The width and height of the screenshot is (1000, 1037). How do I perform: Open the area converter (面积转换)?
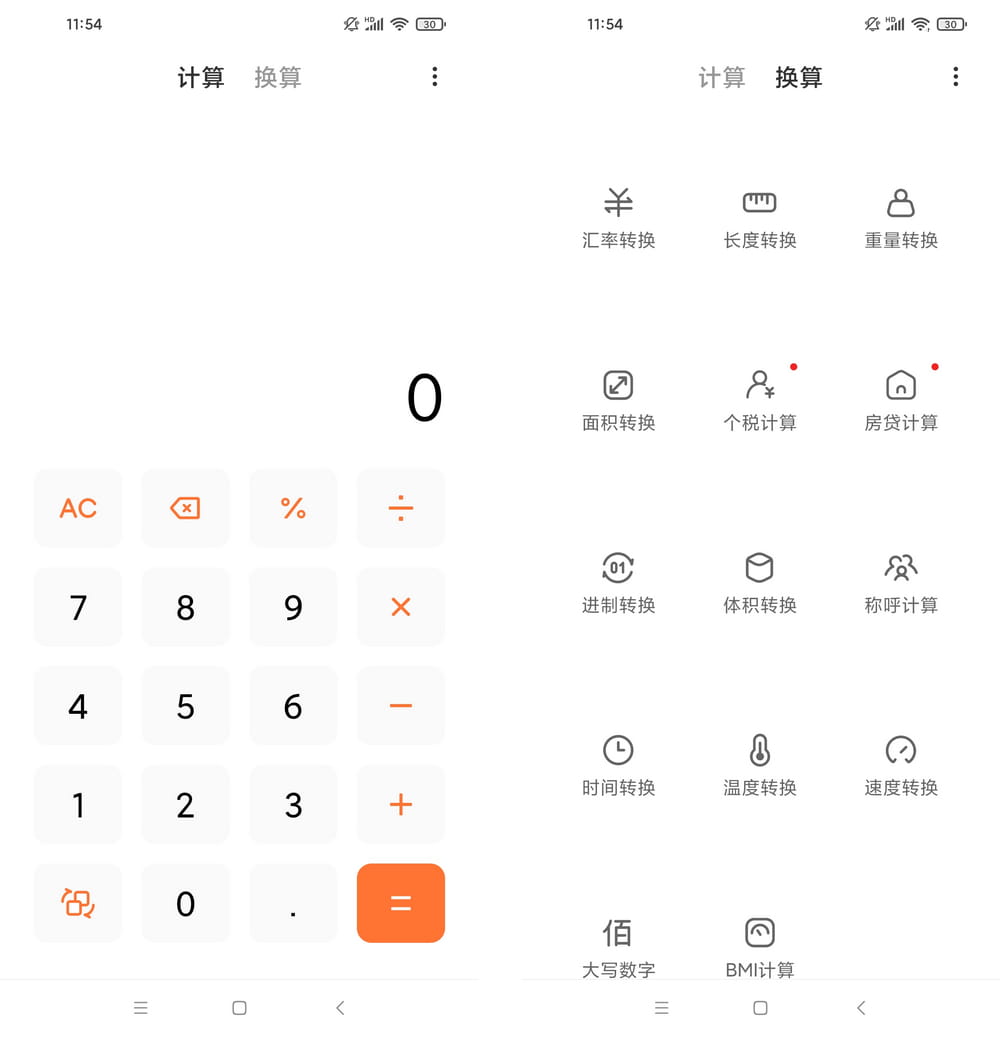618,398
